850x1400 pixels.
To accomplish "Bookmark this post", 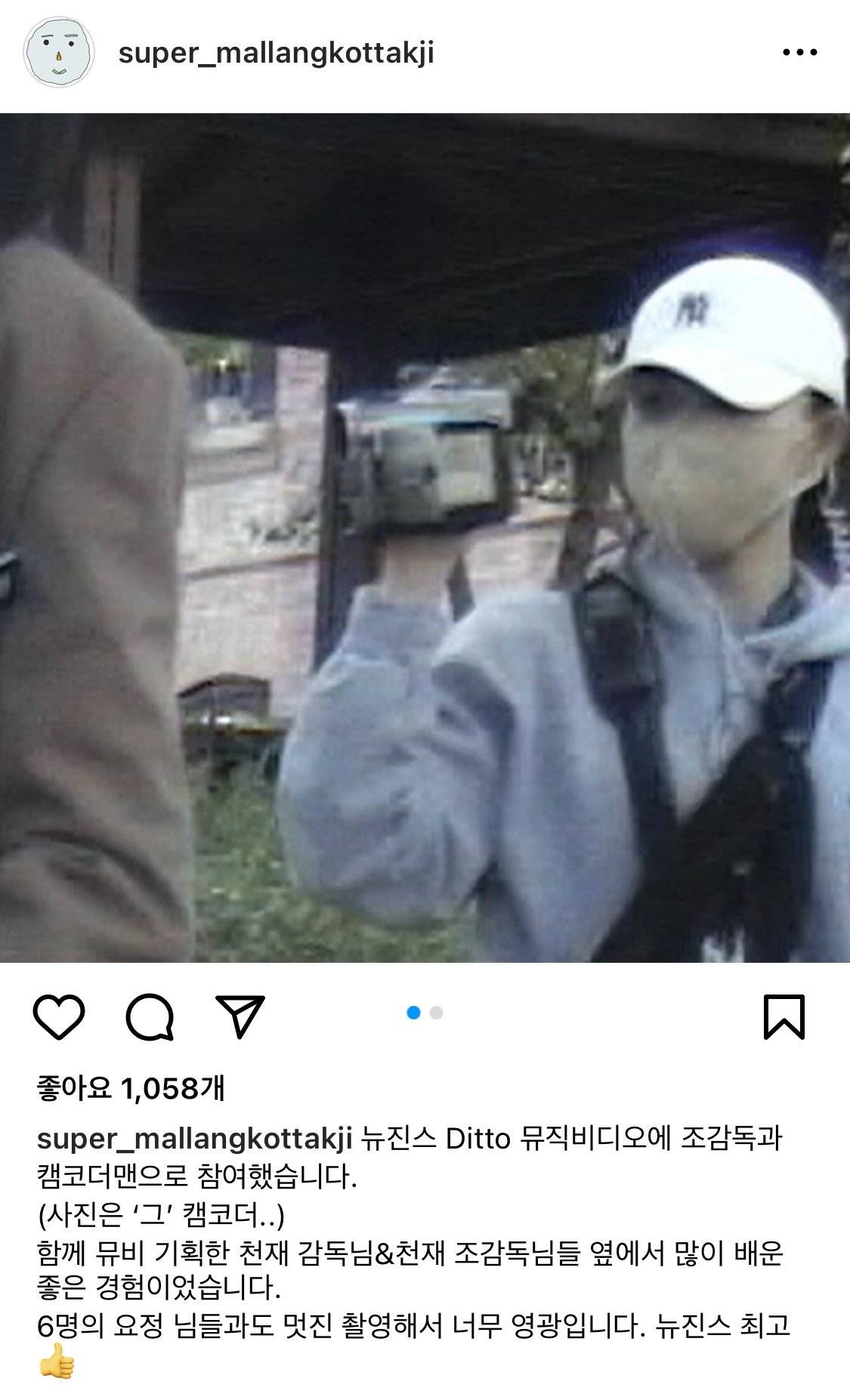I will 784,1016.
